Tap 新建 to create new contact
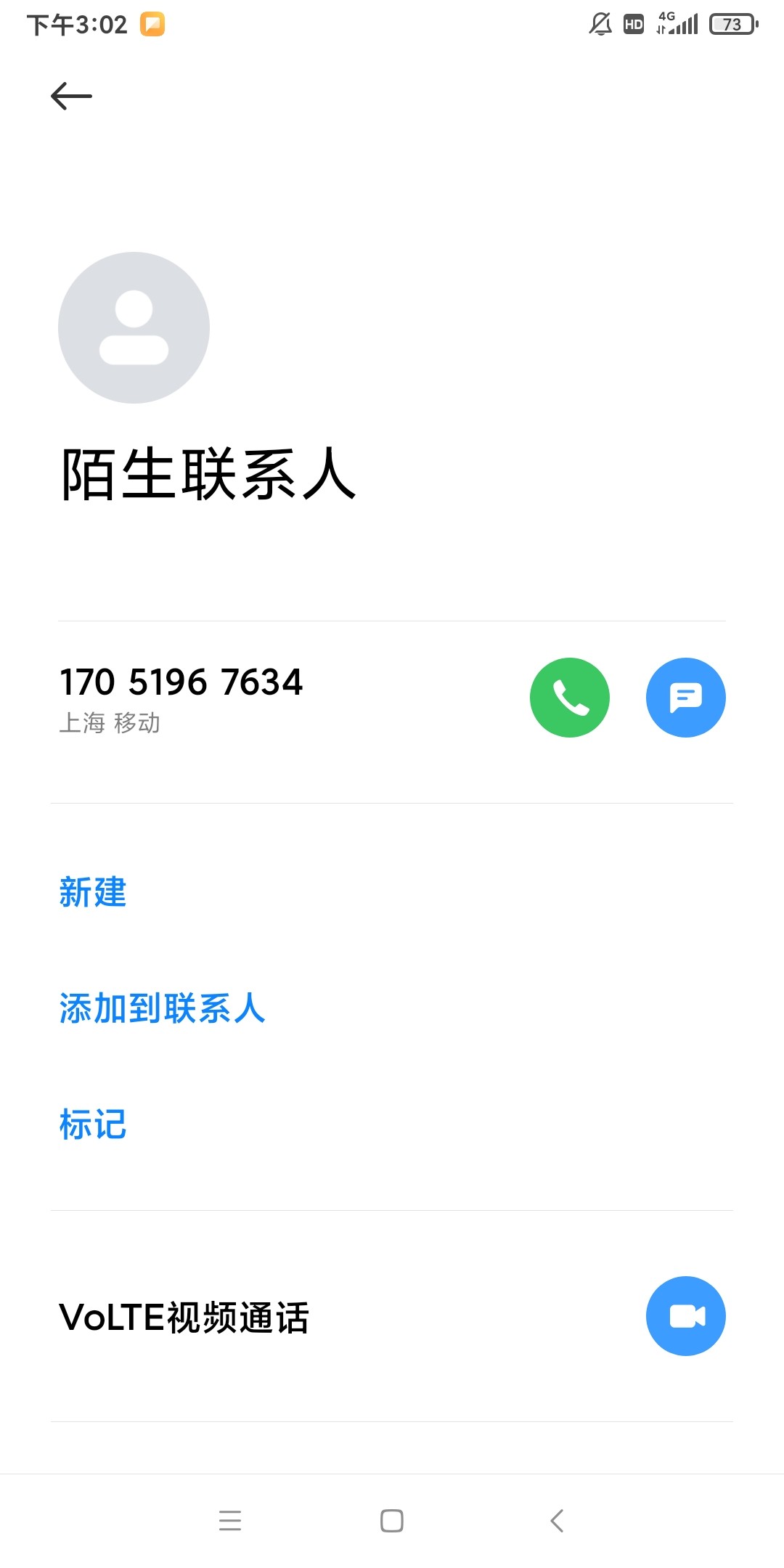Viewport: 784px width, 1568px height. point(93,892)
